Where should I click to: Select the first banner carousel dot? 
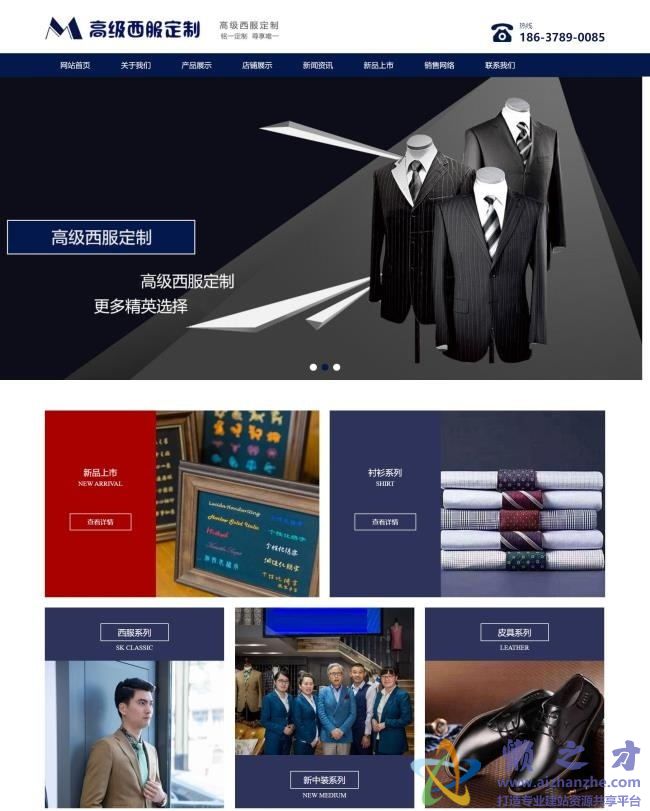[313, 367]
